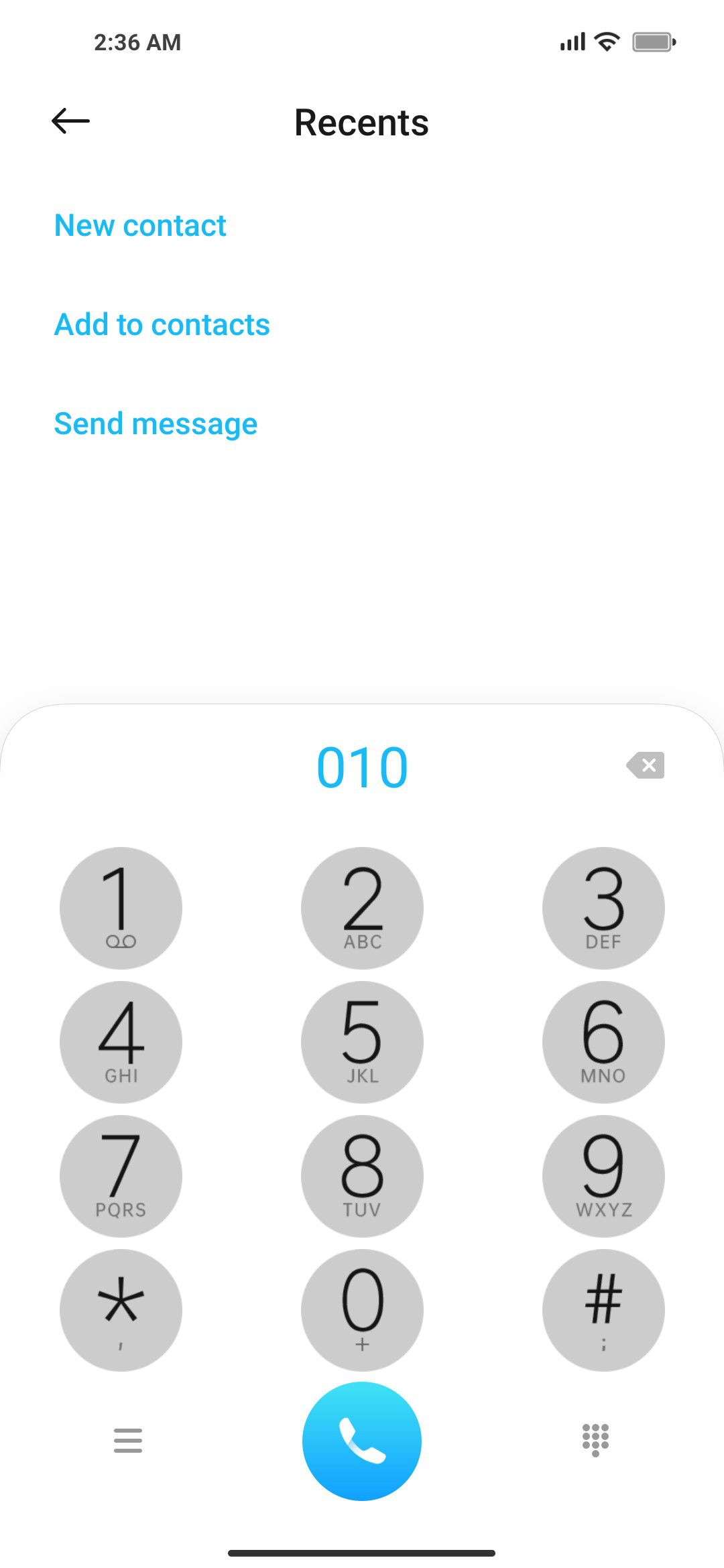Choose Add to contacts

(162, 324)
